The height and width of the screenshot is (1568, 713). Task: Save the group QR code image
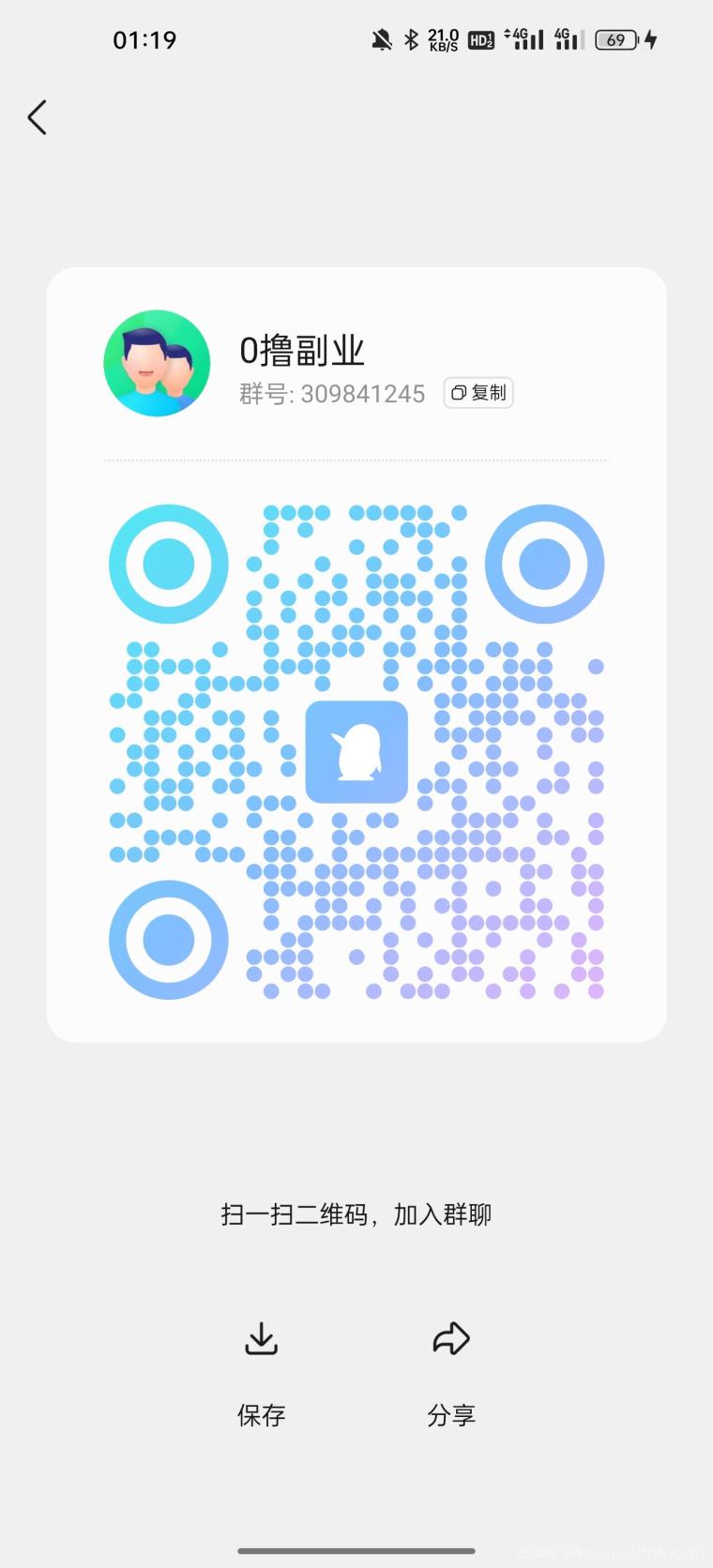pos(261,1374)
